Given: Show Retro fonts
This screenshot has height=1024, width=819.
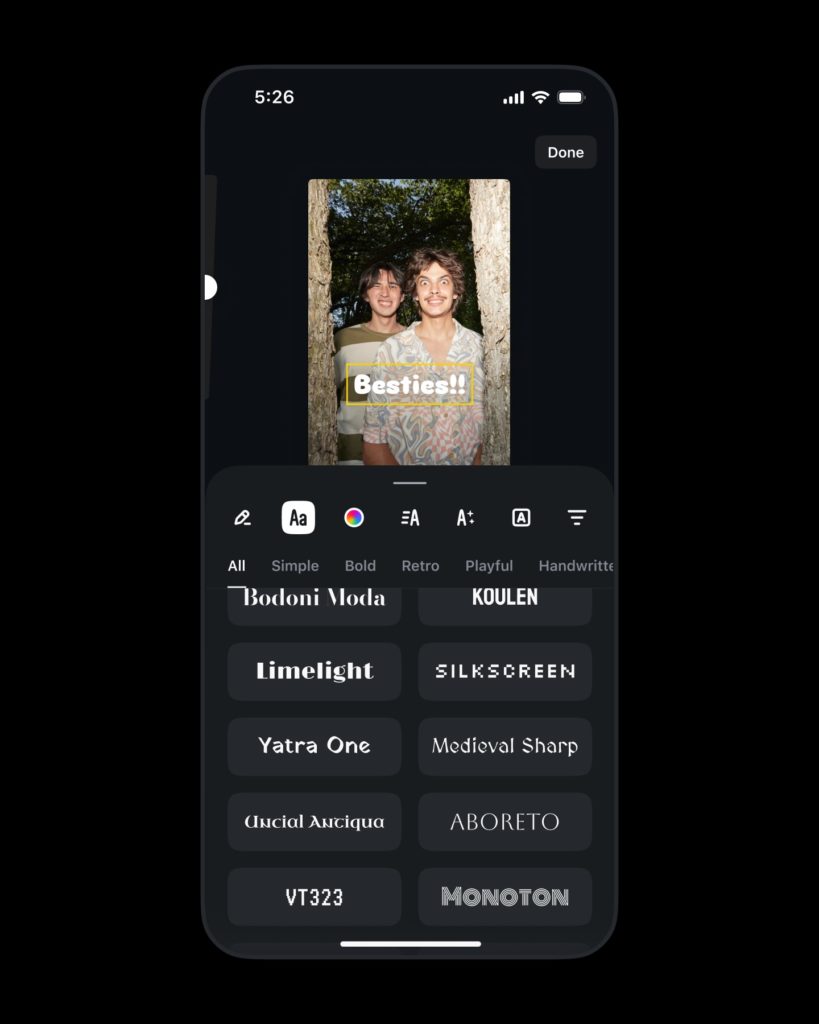Looking at the screenshot, I should [x=420, y=565].
